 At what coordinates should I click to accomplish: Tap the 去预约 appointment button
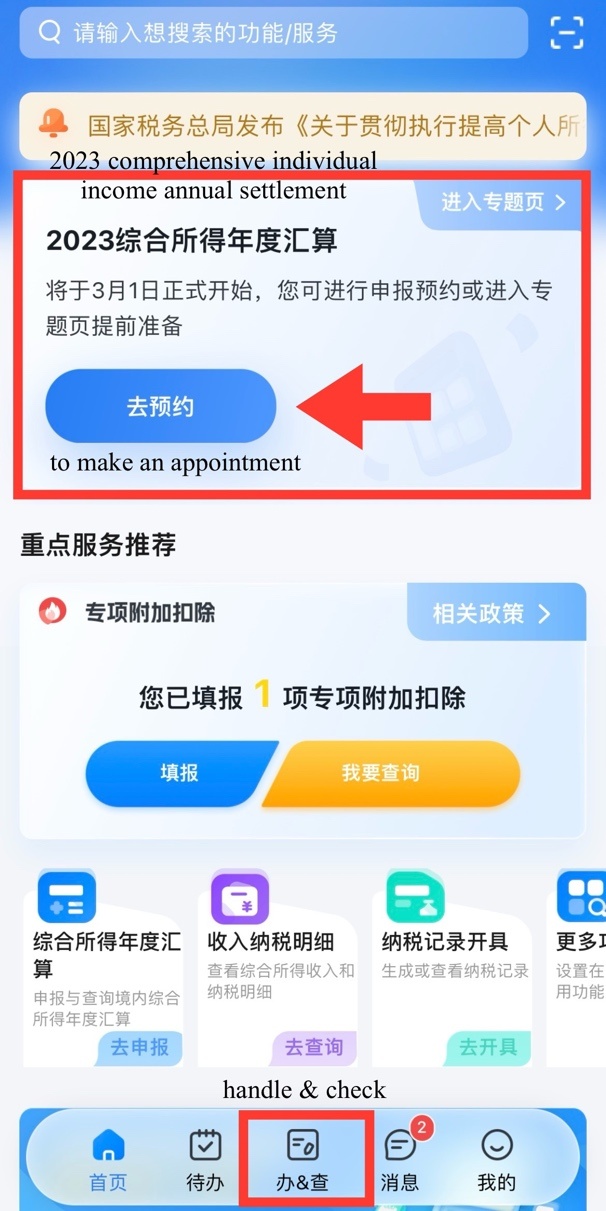coord(160,406)
